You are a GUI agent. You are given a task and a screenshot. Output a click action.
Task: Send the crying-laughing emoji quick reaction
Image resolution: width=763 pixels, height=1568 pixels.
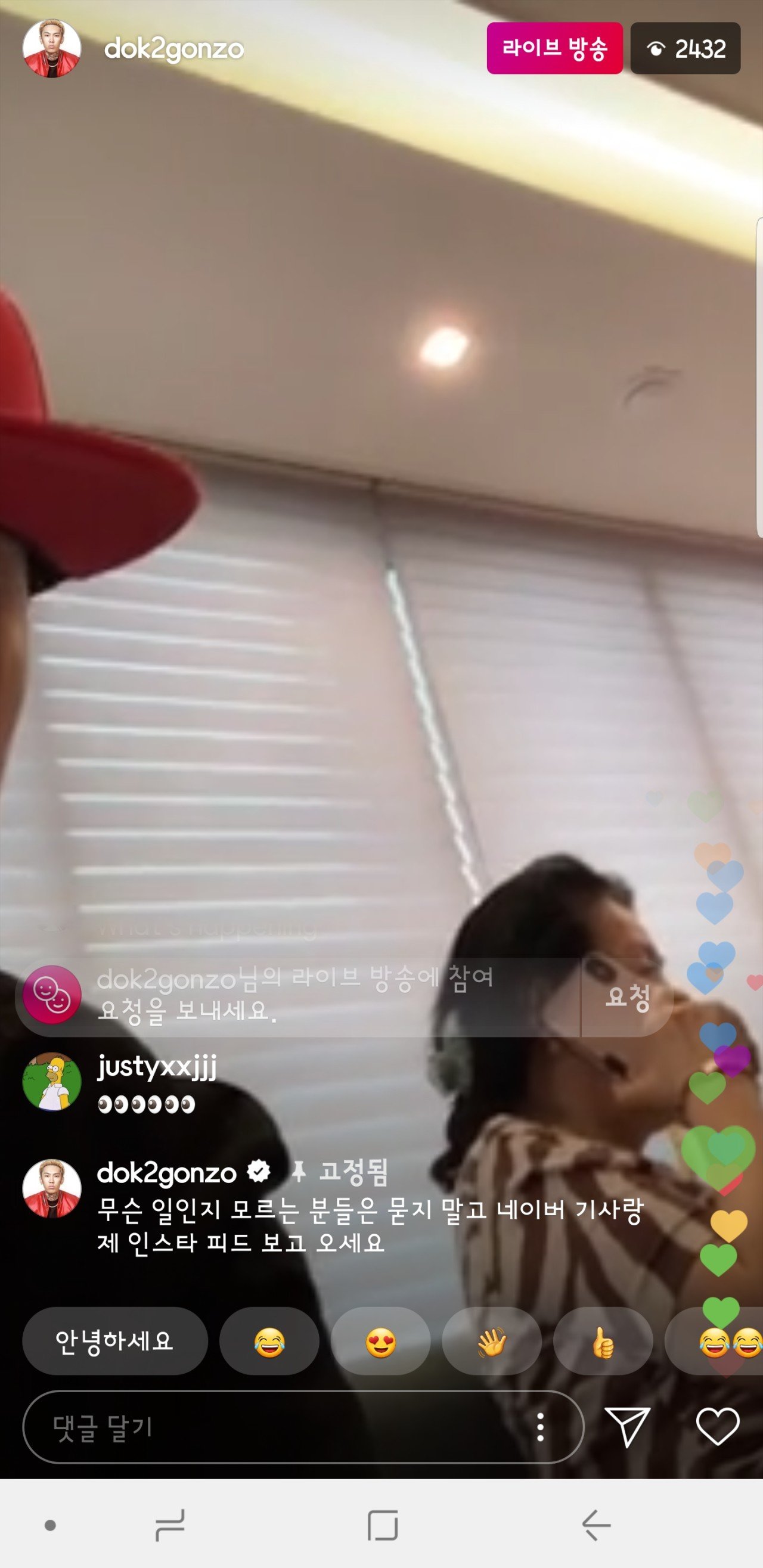tap(269, 1342)
